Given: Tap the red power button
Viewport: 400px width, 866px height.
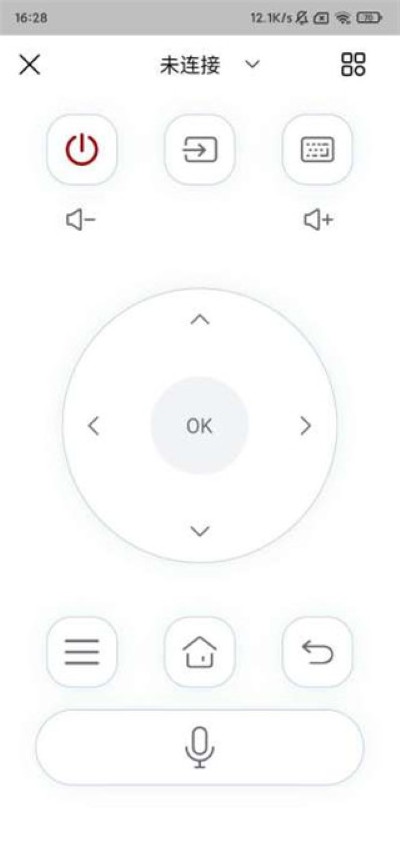Looking at the screenshot, I should click(82, 149).
